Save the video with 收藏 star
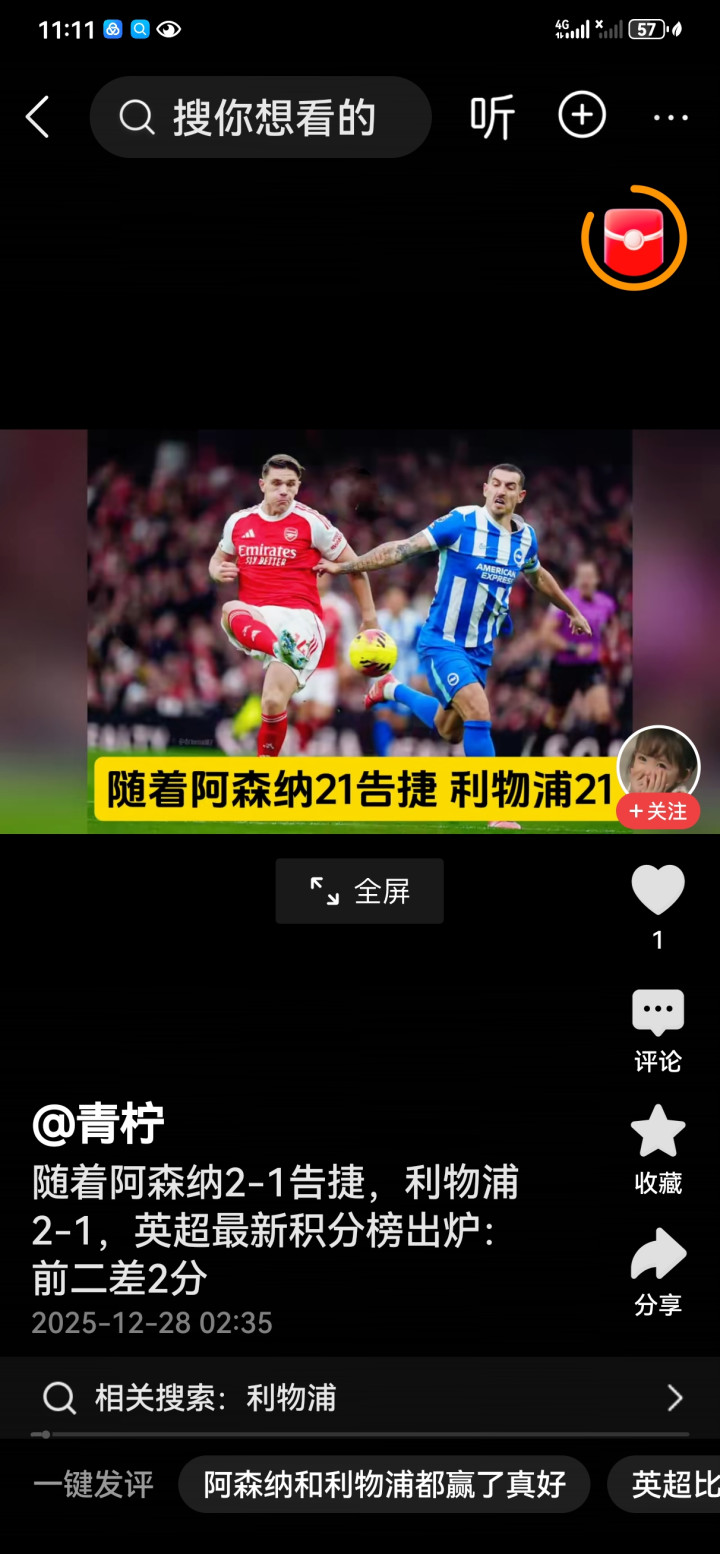720x1554 pixels. click(658, 1151)
